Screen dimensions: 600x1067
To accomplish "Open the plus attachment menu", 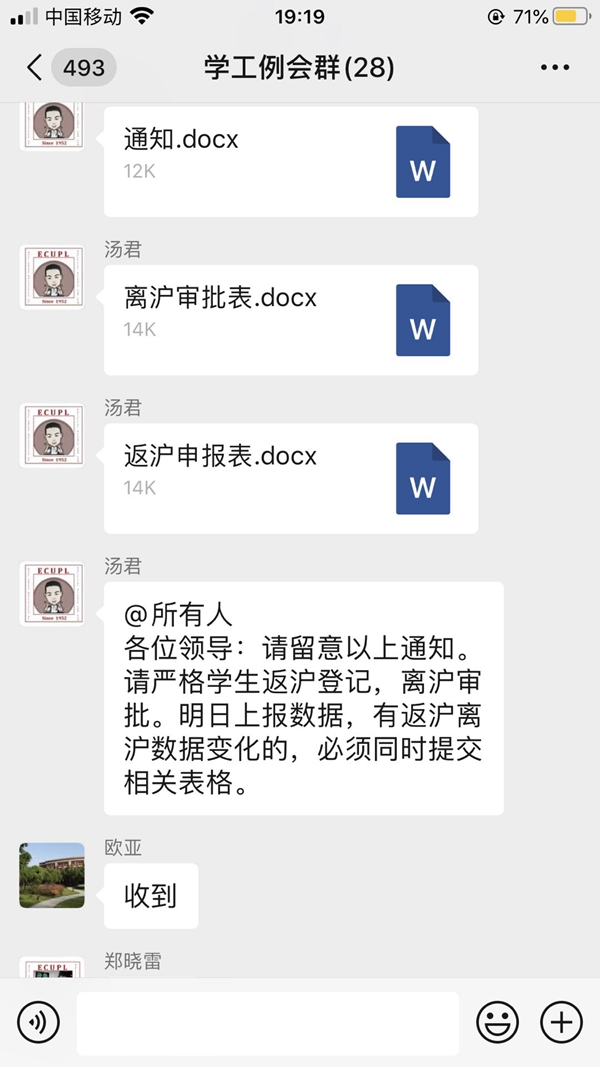I will [x=561, y=1022].
